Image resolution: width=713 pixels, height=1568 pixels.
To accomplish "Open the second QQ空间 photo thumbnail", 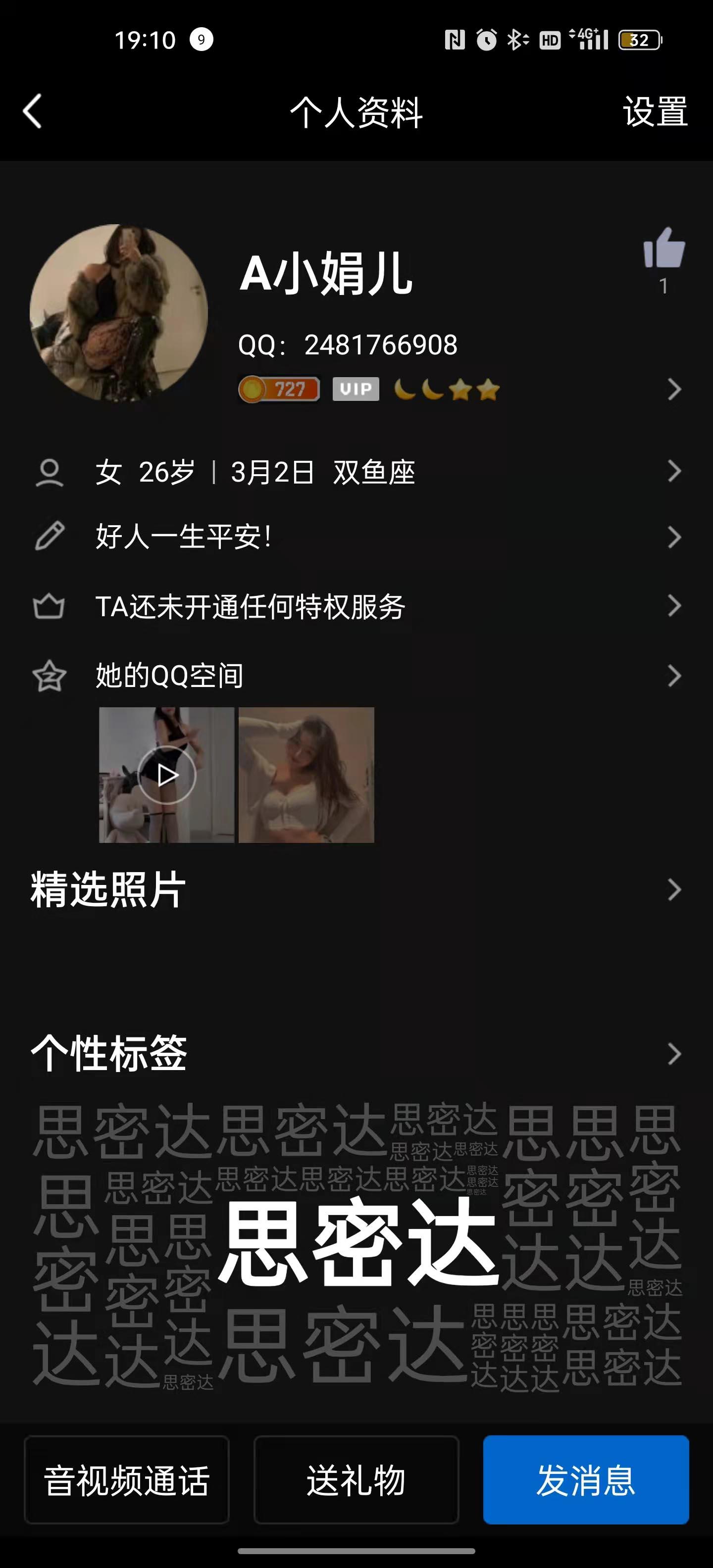I will 306,775.
